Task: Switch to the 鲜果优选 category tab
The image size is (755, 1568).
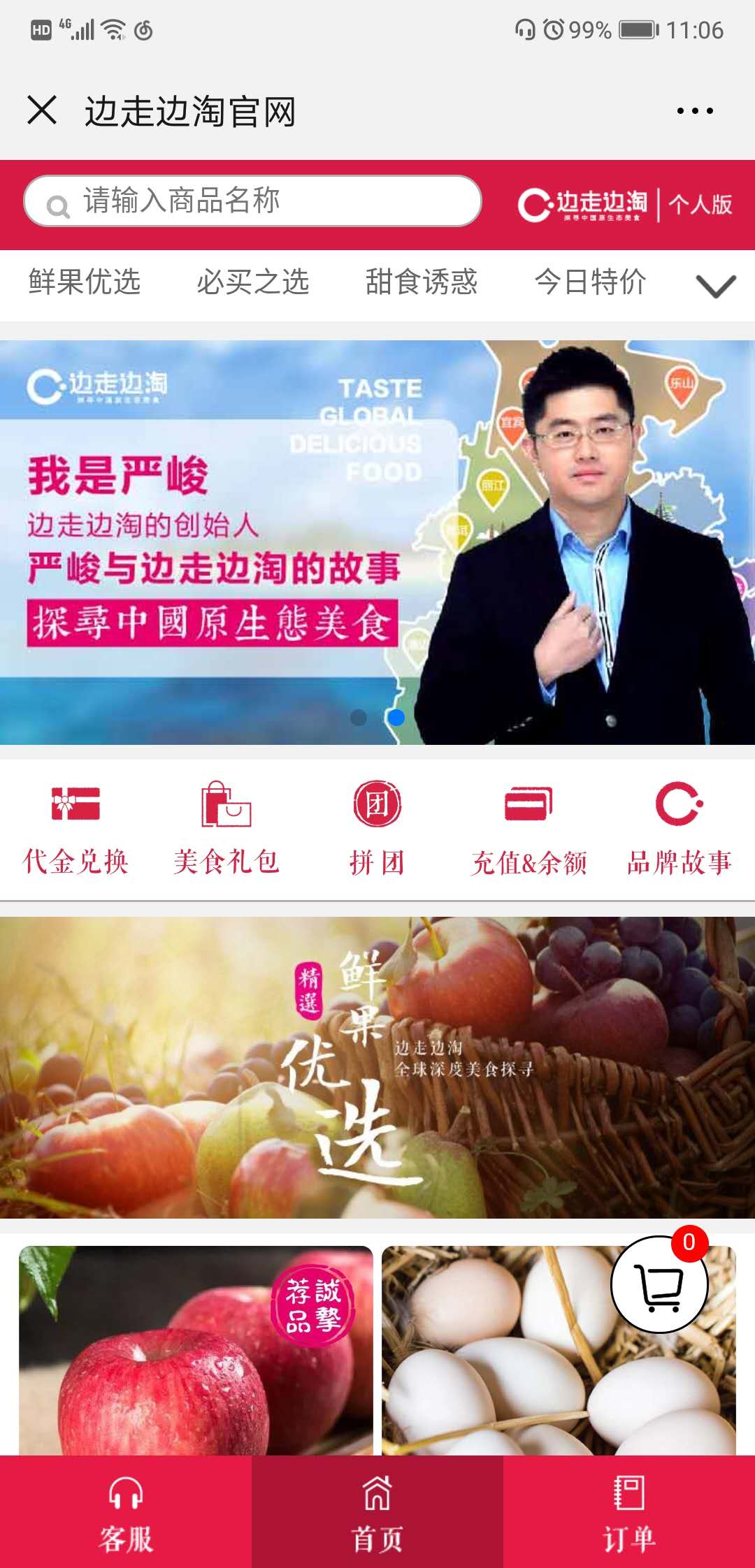Action: (x=85, y=282)
